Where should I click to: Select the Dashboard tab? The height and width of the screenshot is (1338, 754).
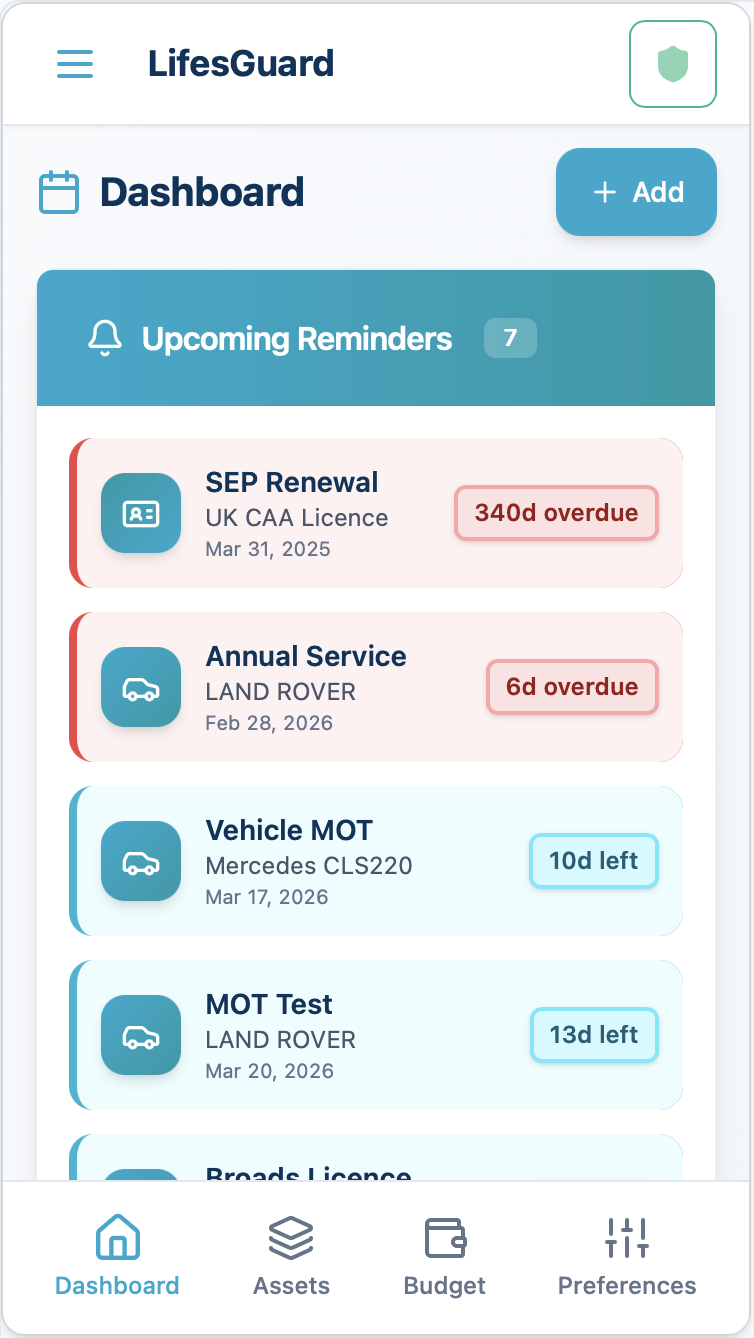[117, 1256]
